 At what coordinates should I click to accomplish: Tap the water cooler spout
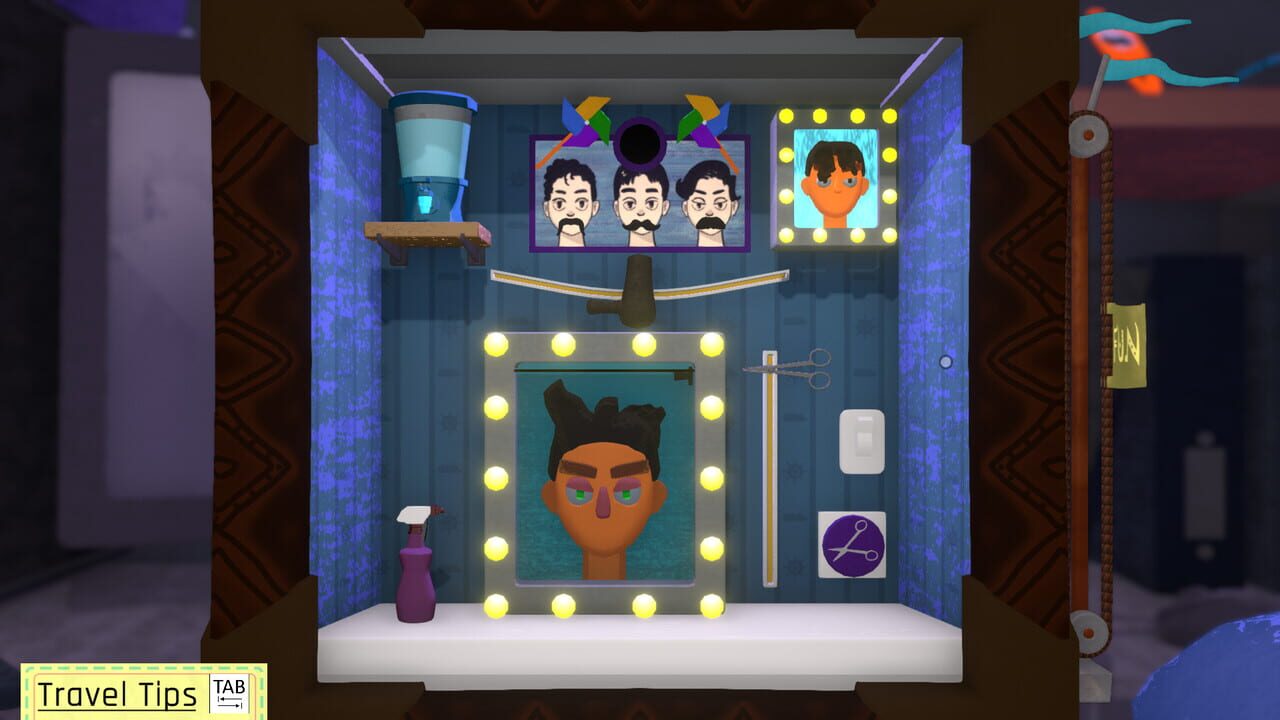coord(427,204)
